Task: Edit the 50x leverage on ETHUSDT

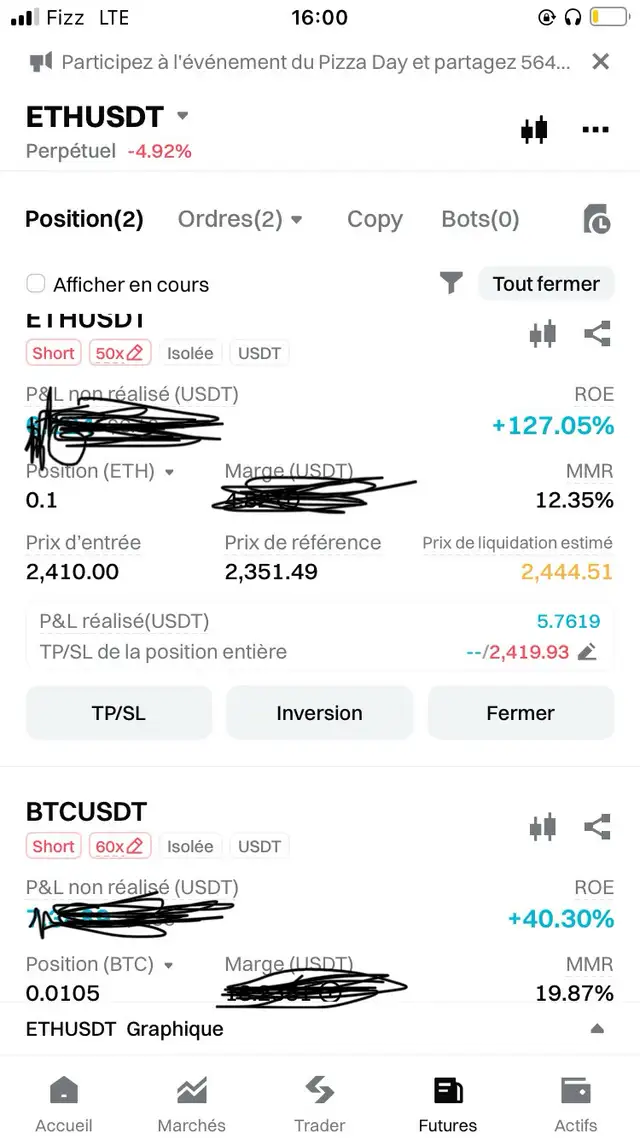Action: 120,353
